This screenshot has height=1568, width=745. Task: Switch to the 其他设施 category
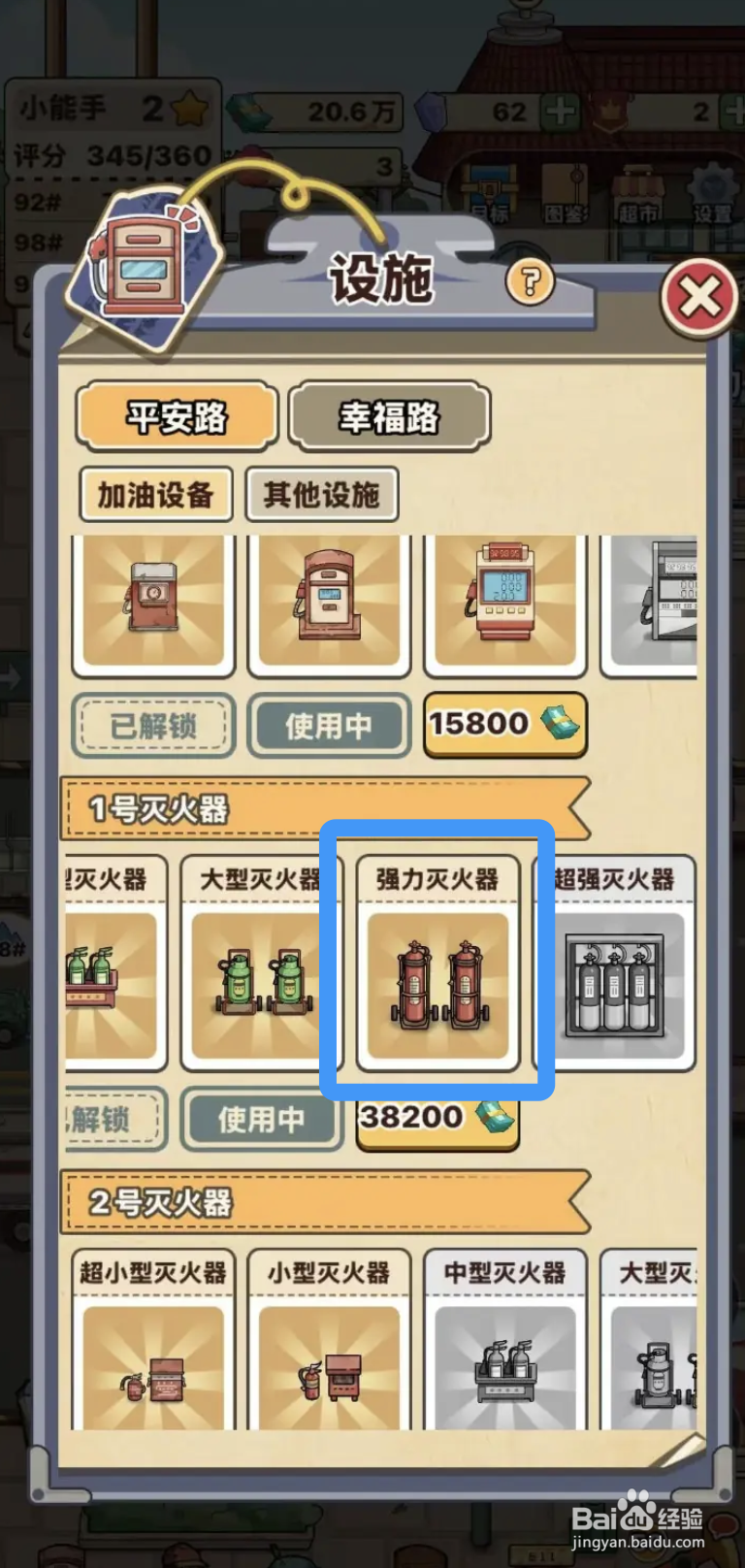322,494
